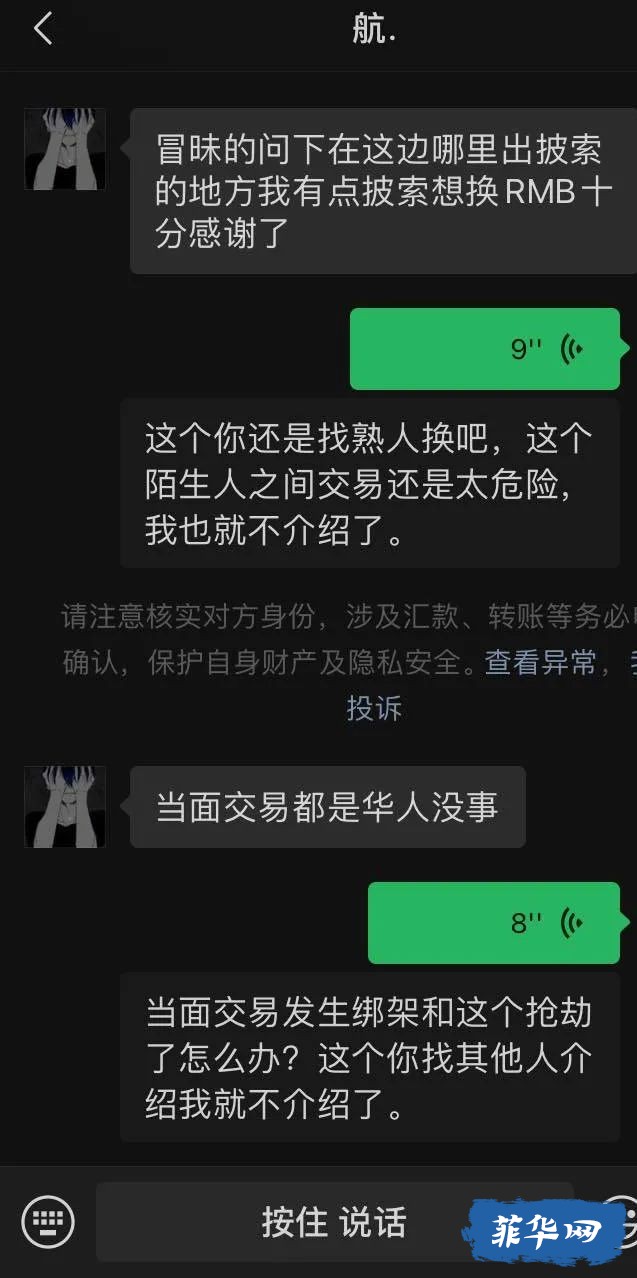This screenshot has height=1278, width=637.
Task: Open the contact's avatar beside 当面交易都是华人没事
Action: (65, 807)
